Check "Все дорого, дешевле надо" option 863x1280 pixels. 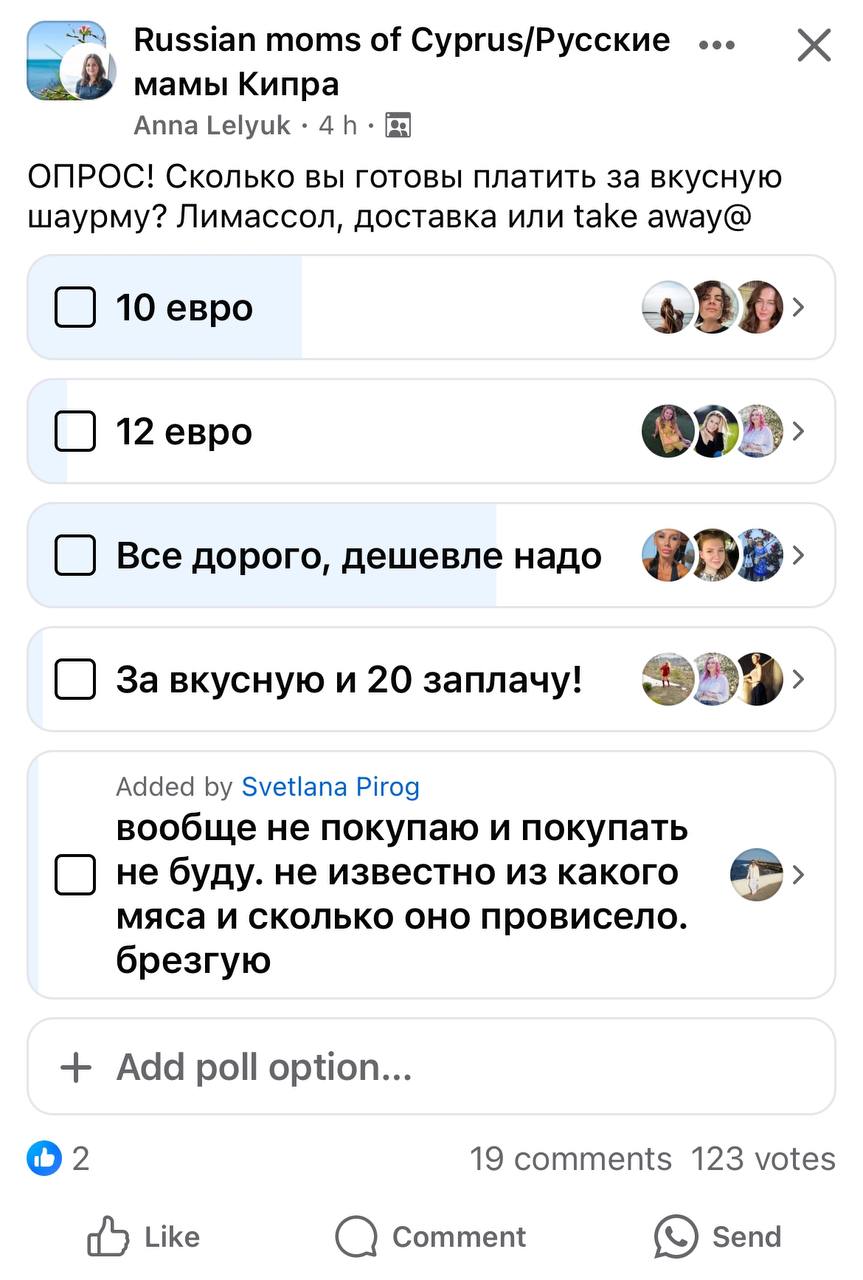(x=74, y=556)
